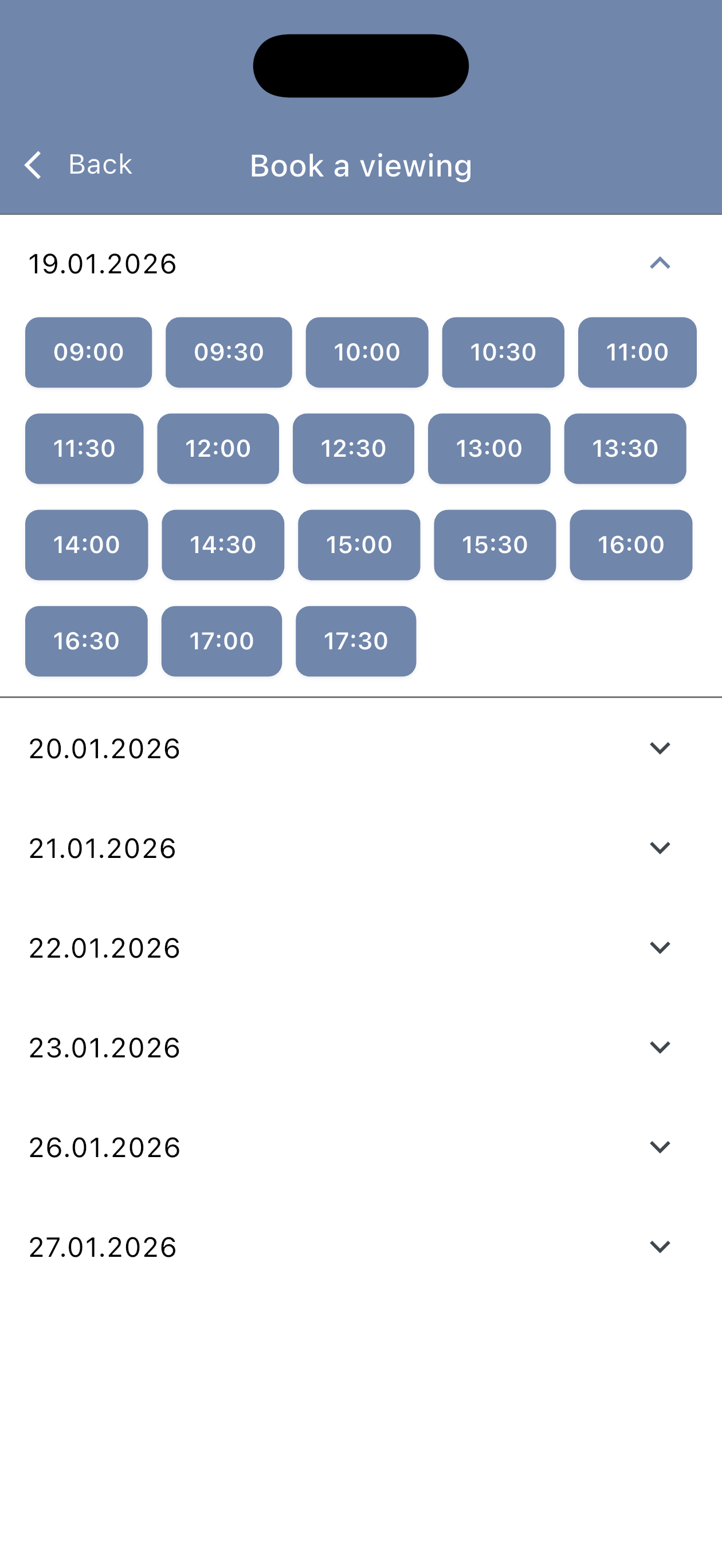Expand time slots for 21.01.2026
Screen dimensions: 722x1568
tap(361, 848)
